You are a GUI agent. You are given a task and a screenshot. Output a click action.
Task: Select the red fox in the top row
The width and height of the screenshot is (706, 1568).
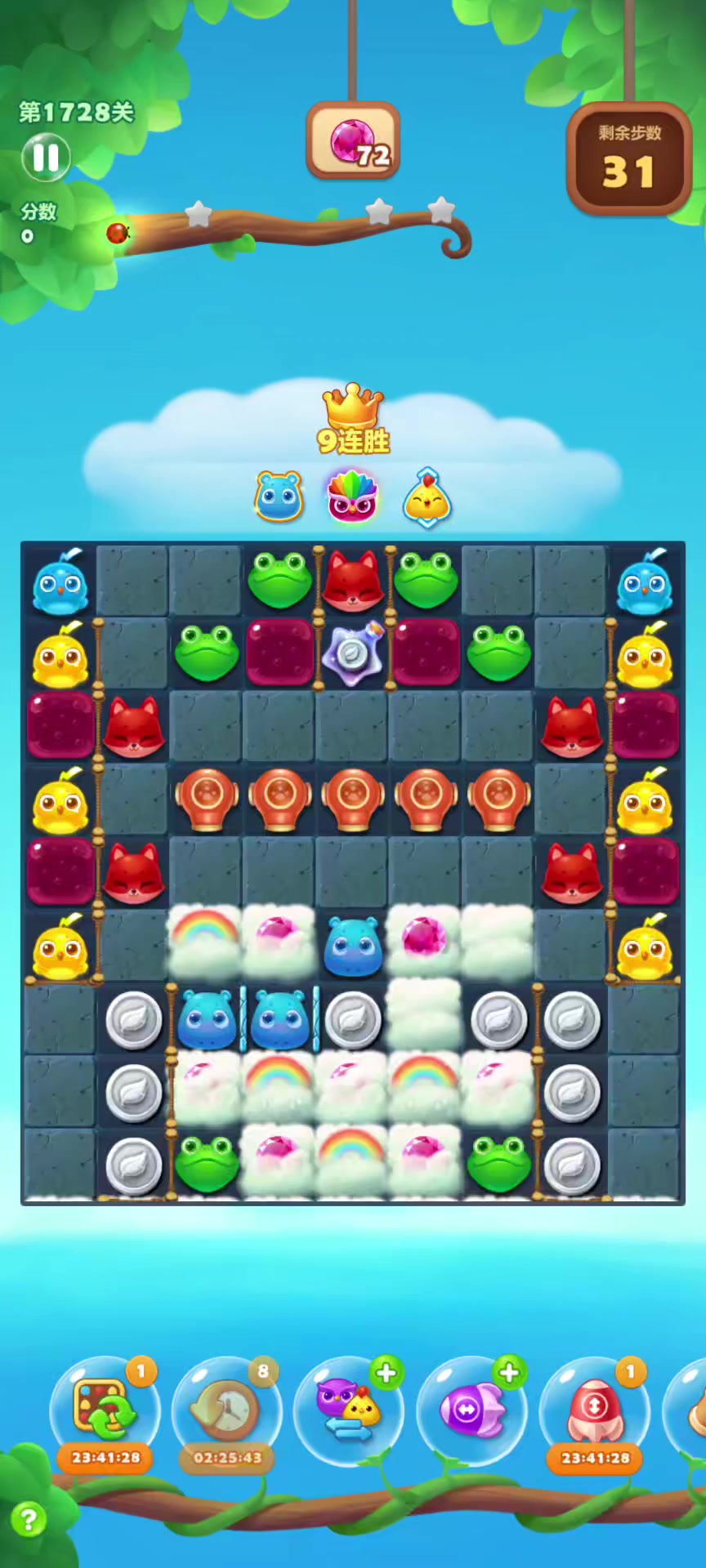352,581
